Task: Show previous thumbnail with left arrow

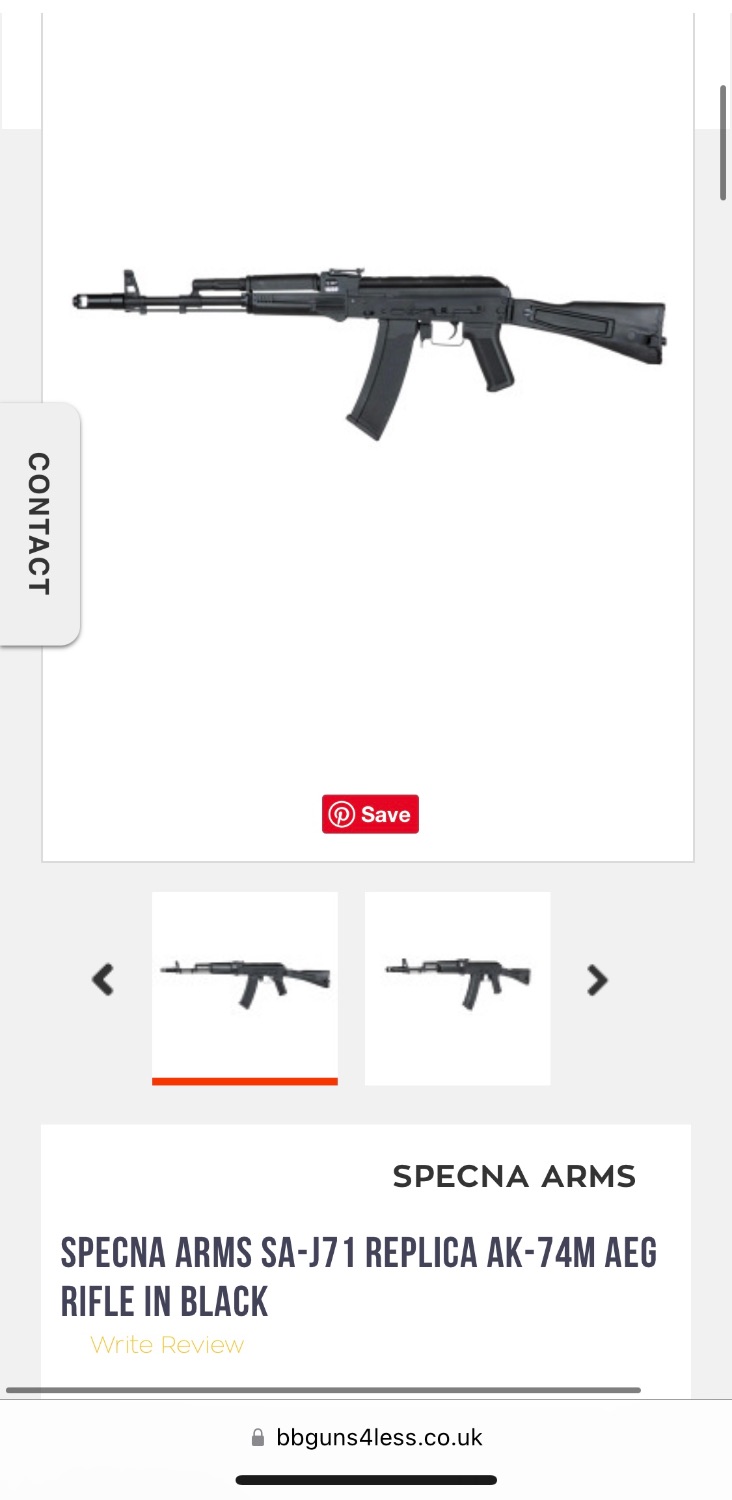Action: tap(103, 980)
